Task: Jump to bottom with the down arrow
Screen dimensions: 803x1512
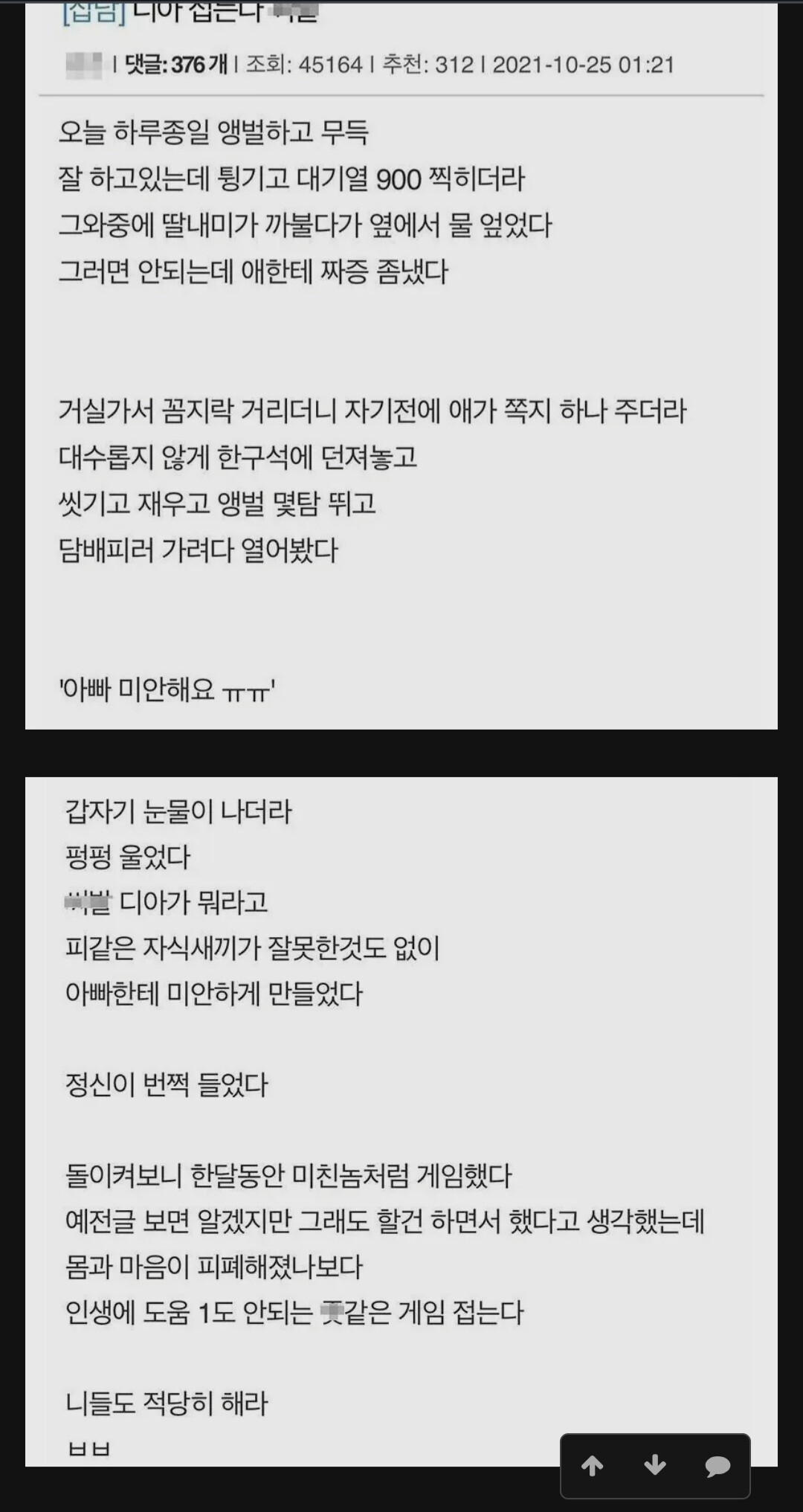Action: pyautogui.click(x=655, y=1465)
